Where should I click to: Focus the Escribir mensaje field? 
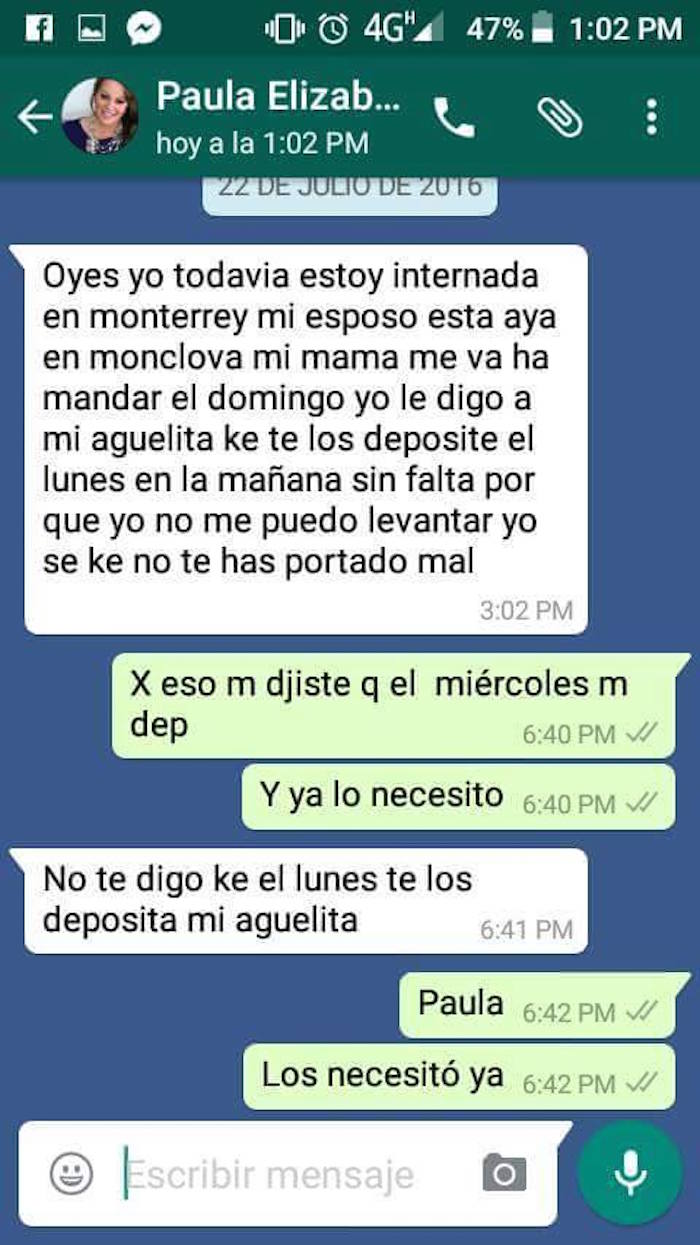coord(290,1174)
